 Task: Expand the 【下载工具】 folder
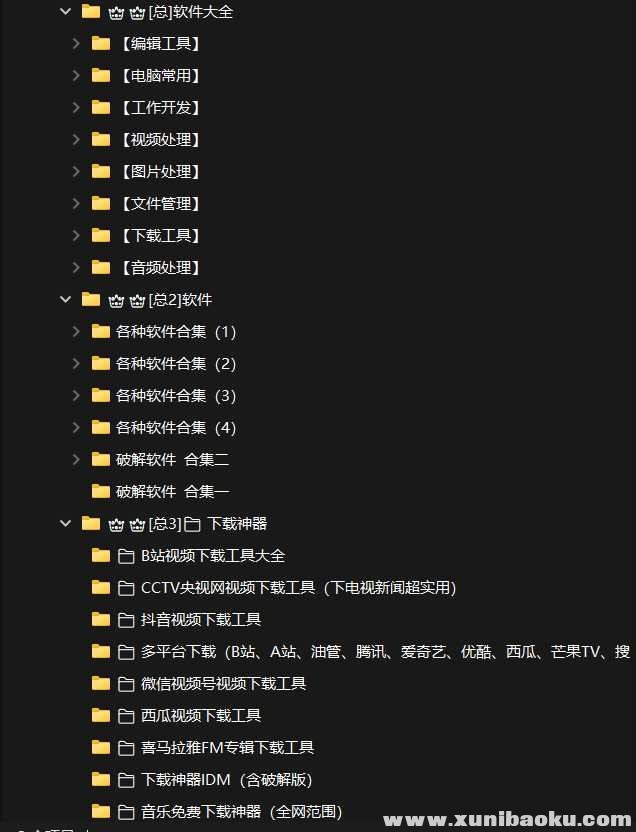tap(76, 235)
